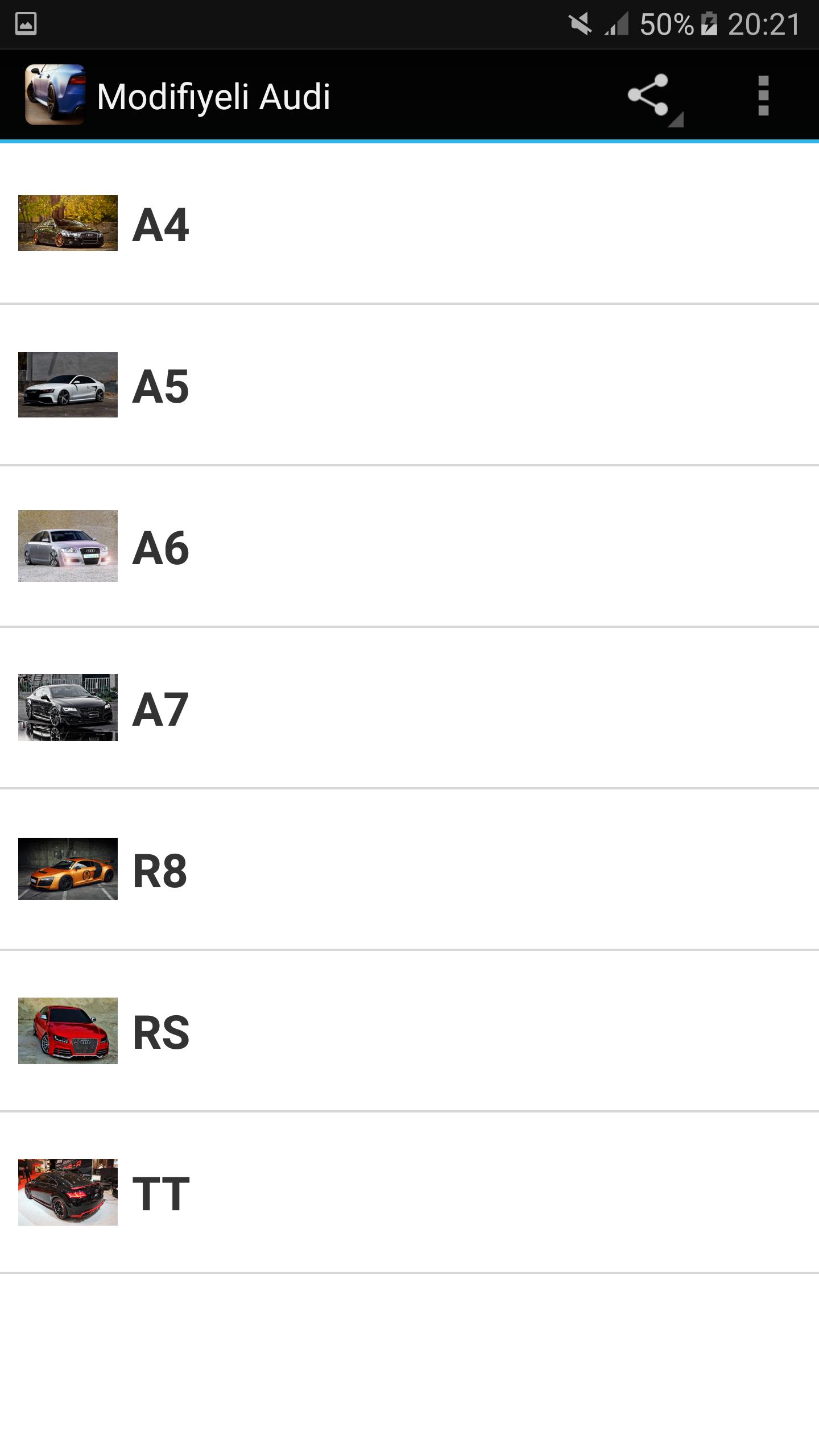Choose the R8 entry
Viewport: 819px width, 1456px height.
[x=409, y=870]
